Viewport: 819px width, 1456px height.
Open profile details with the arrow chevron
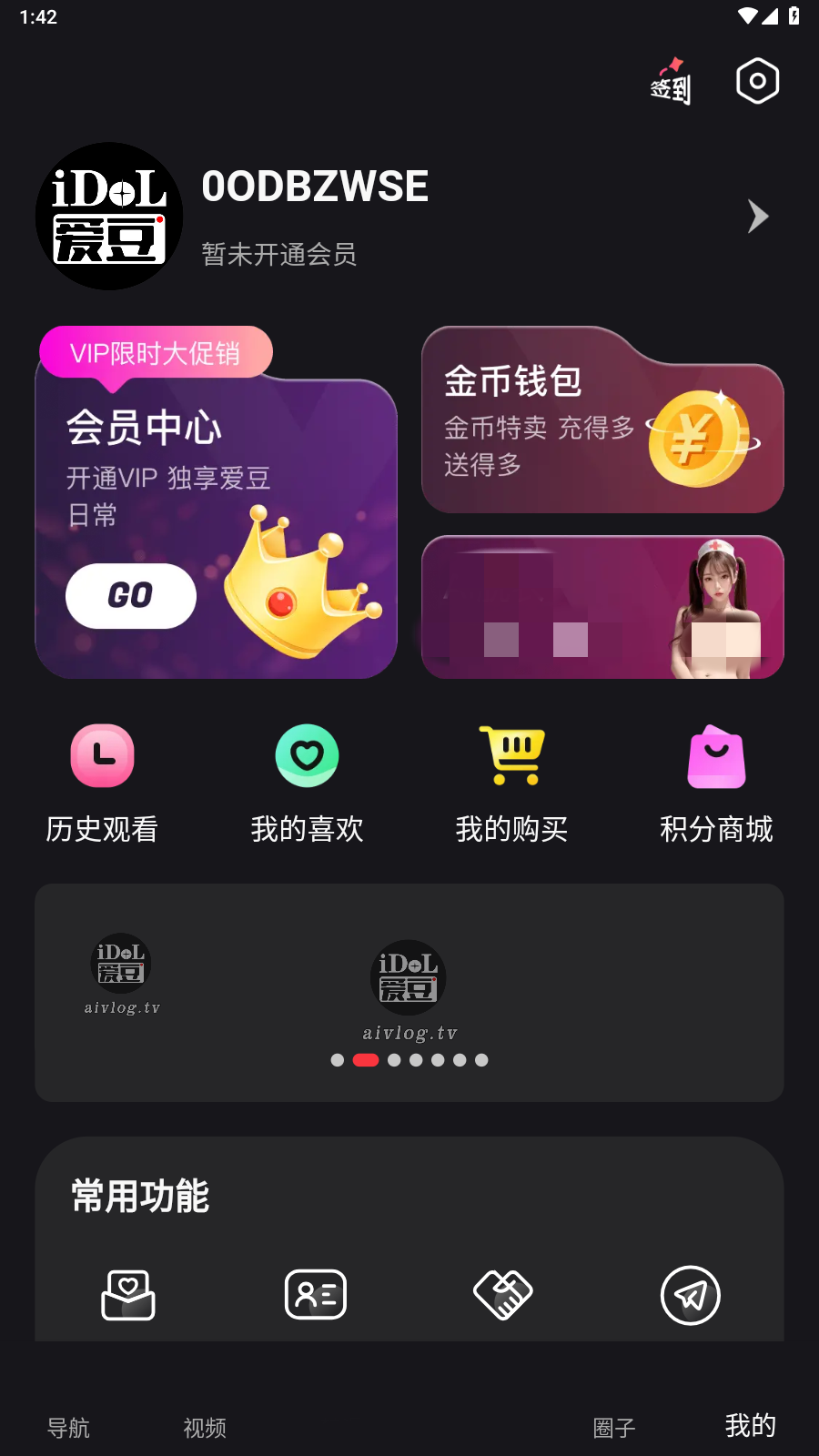757,217
